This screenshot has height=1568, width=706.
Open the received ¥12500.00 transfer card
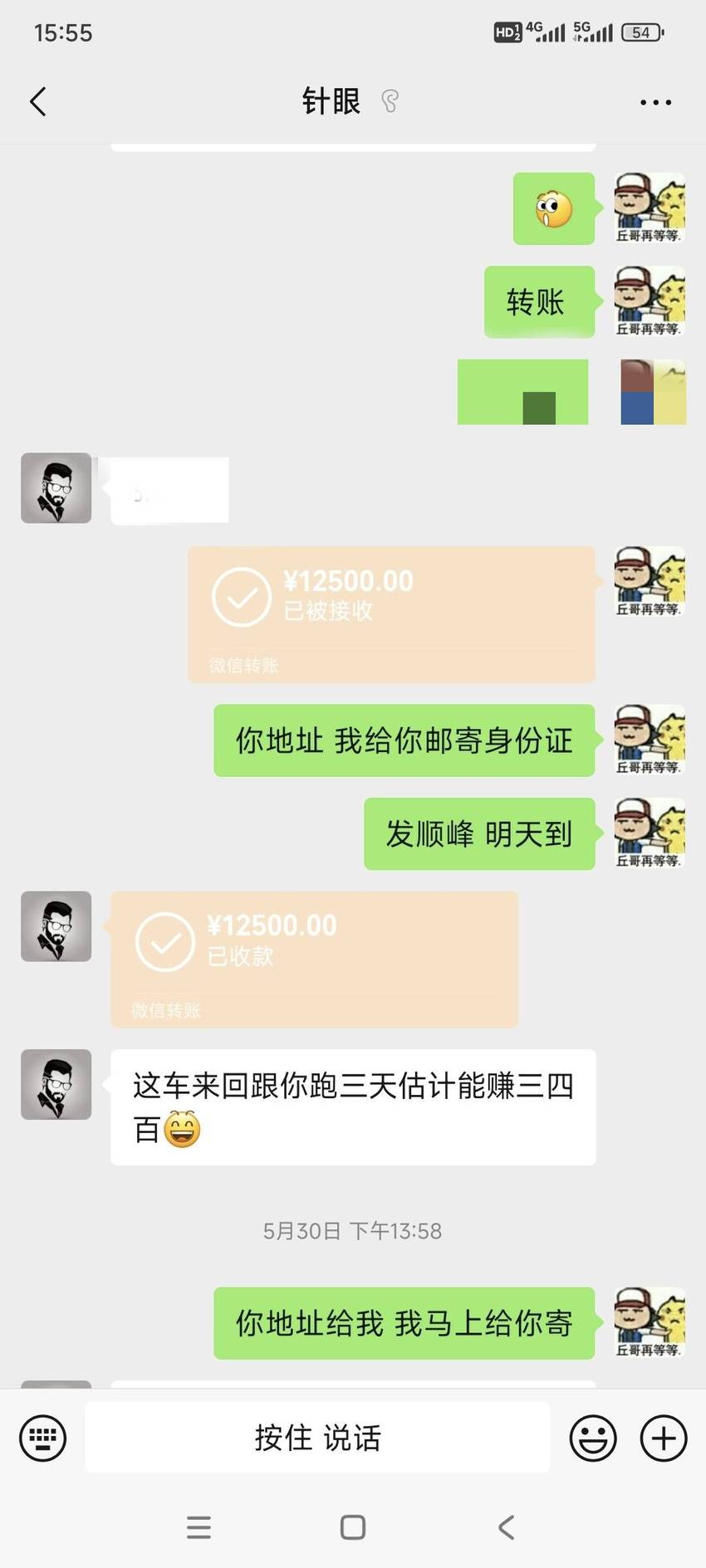coord(314,960)
